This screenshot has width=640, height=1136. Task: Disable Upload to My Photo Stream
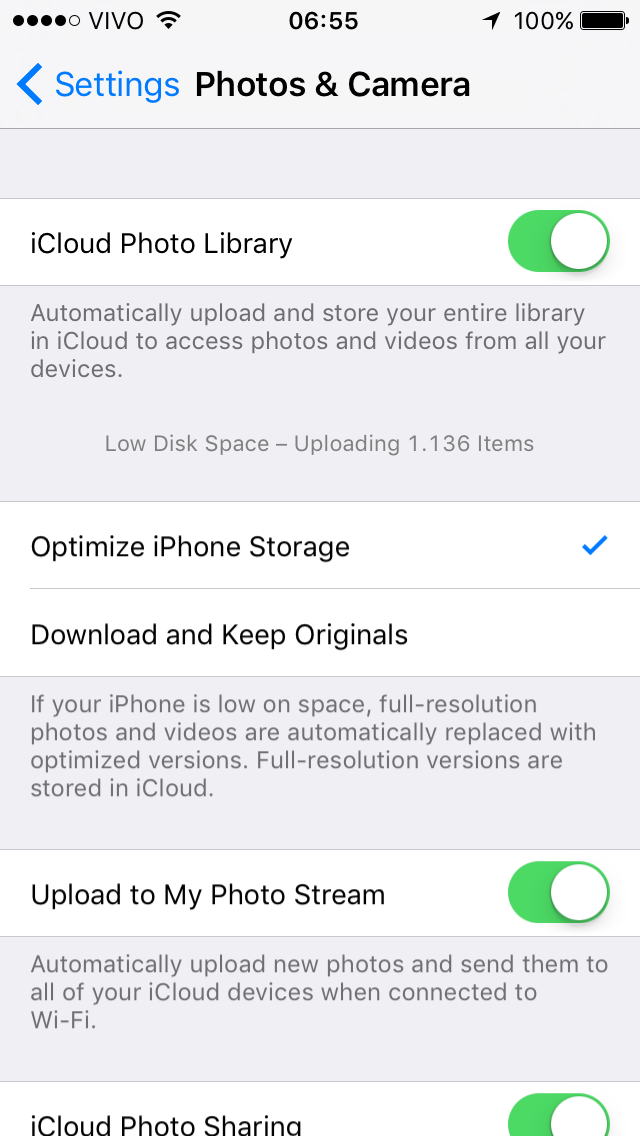558,893
